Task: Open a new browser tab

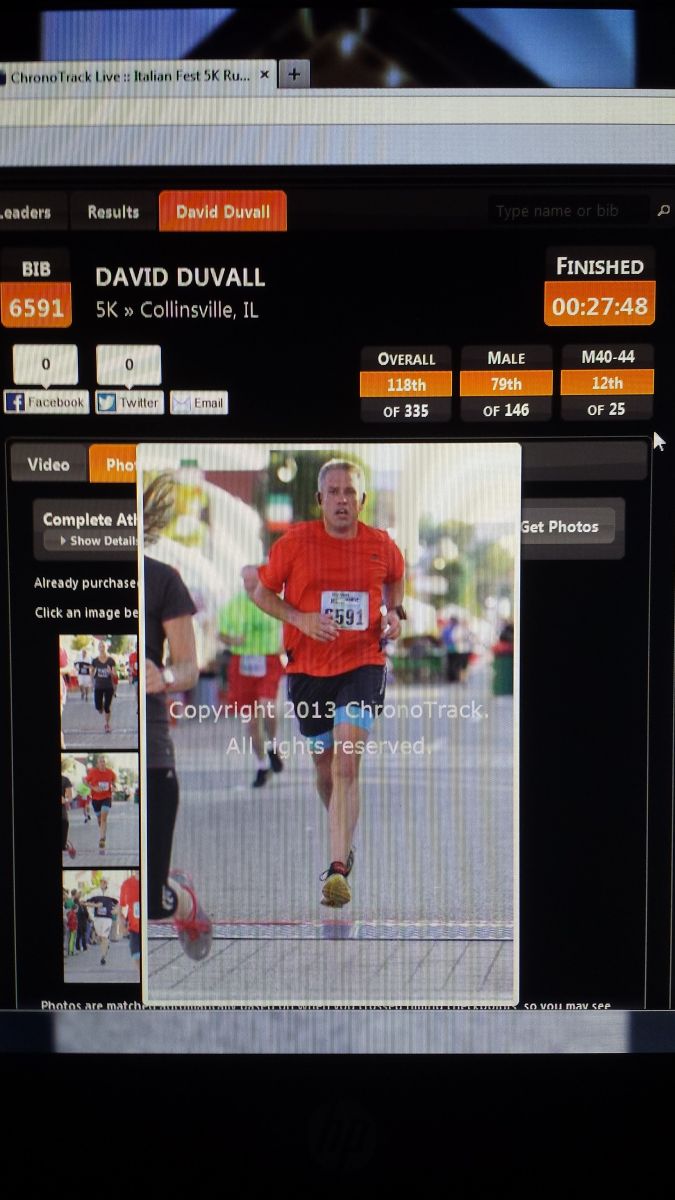Action: pos(294,74)
